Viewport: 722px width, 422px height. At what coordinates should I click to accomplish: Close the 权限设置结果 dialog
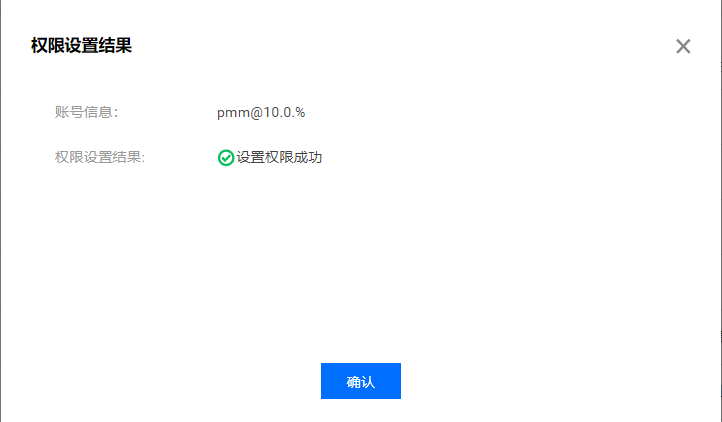683,46
